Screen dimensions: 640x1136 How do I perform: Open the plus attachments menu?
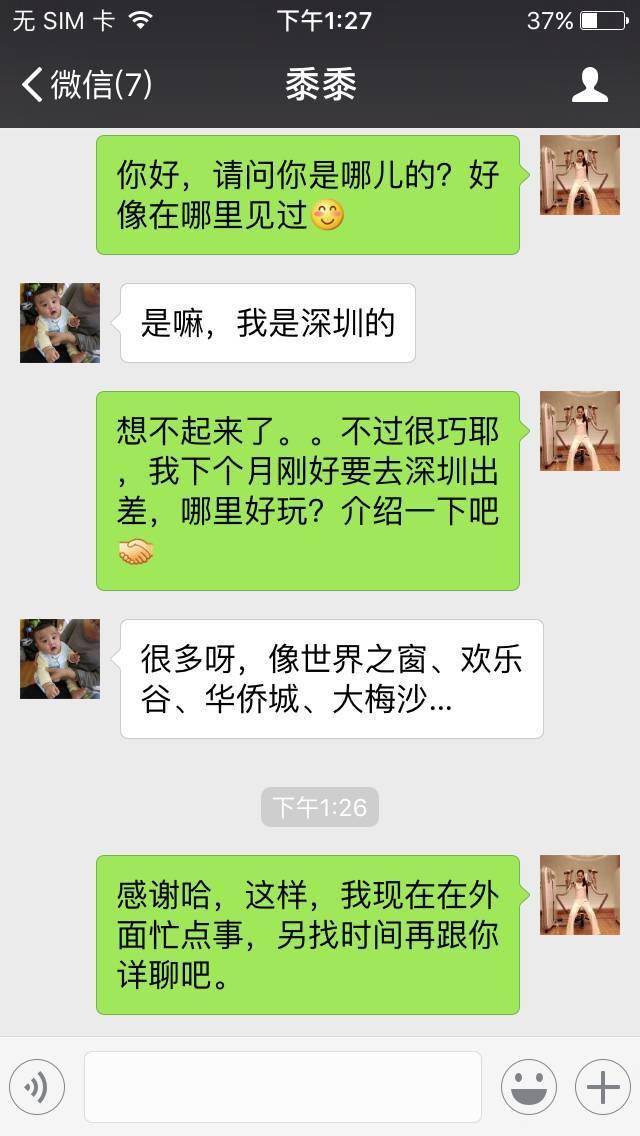click(x=602, y=1087)
